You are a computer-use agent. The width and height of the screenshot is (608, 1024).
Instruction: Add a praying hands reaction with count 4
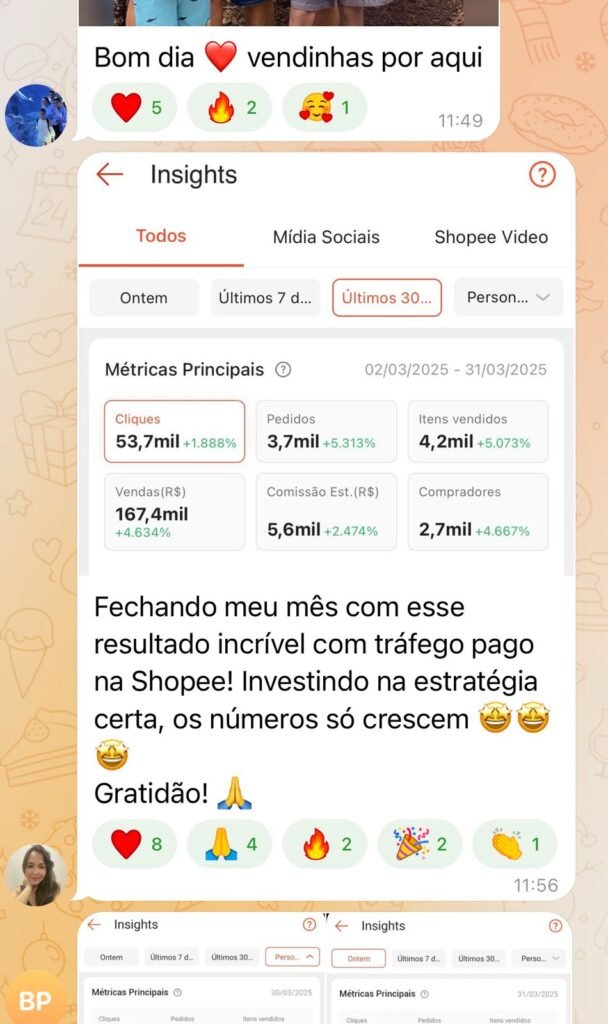pyautogui.click(x=229, y=844)
